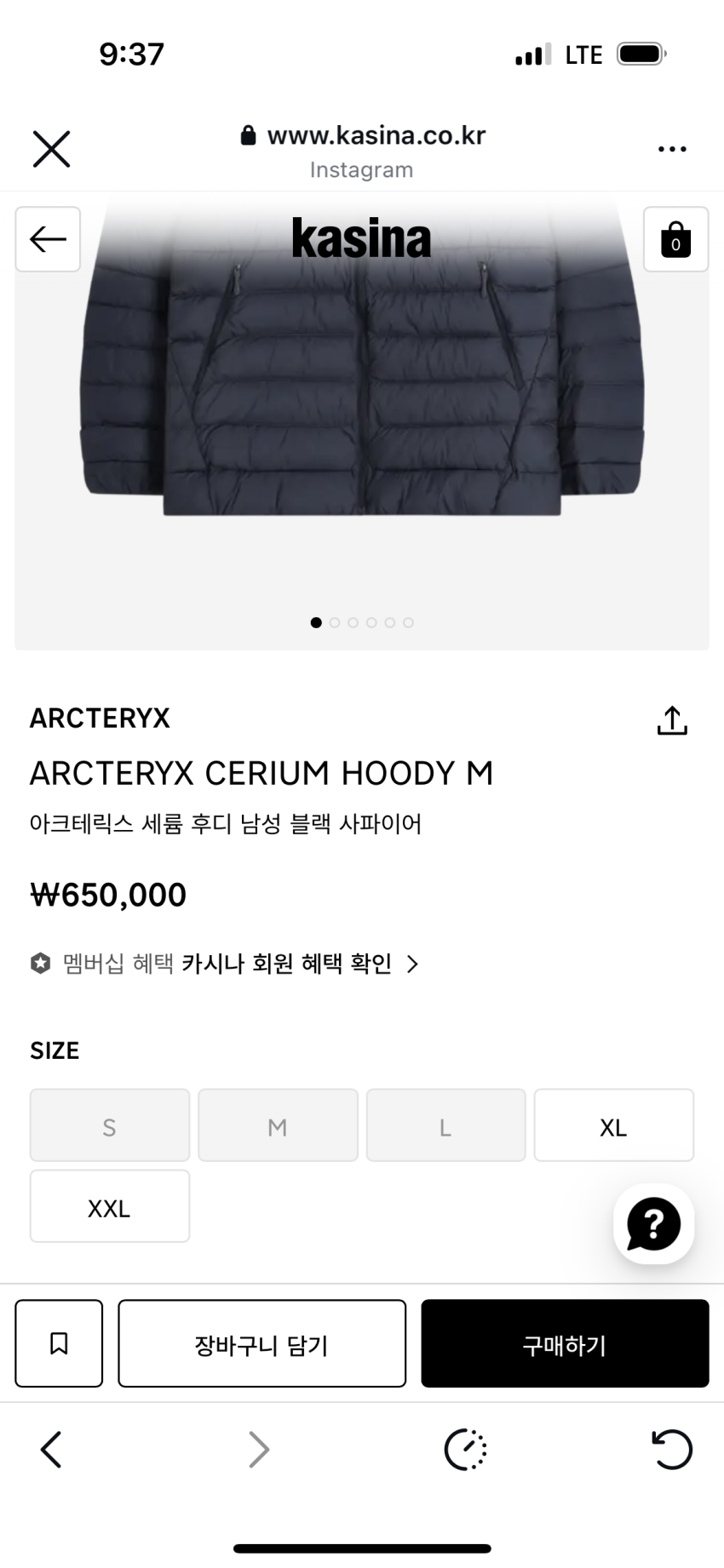Image resolution: width=724 pixels, height=1568 pixels.
Task: Bookmark this Cerium Hoody
Action: click(59, 1343)
